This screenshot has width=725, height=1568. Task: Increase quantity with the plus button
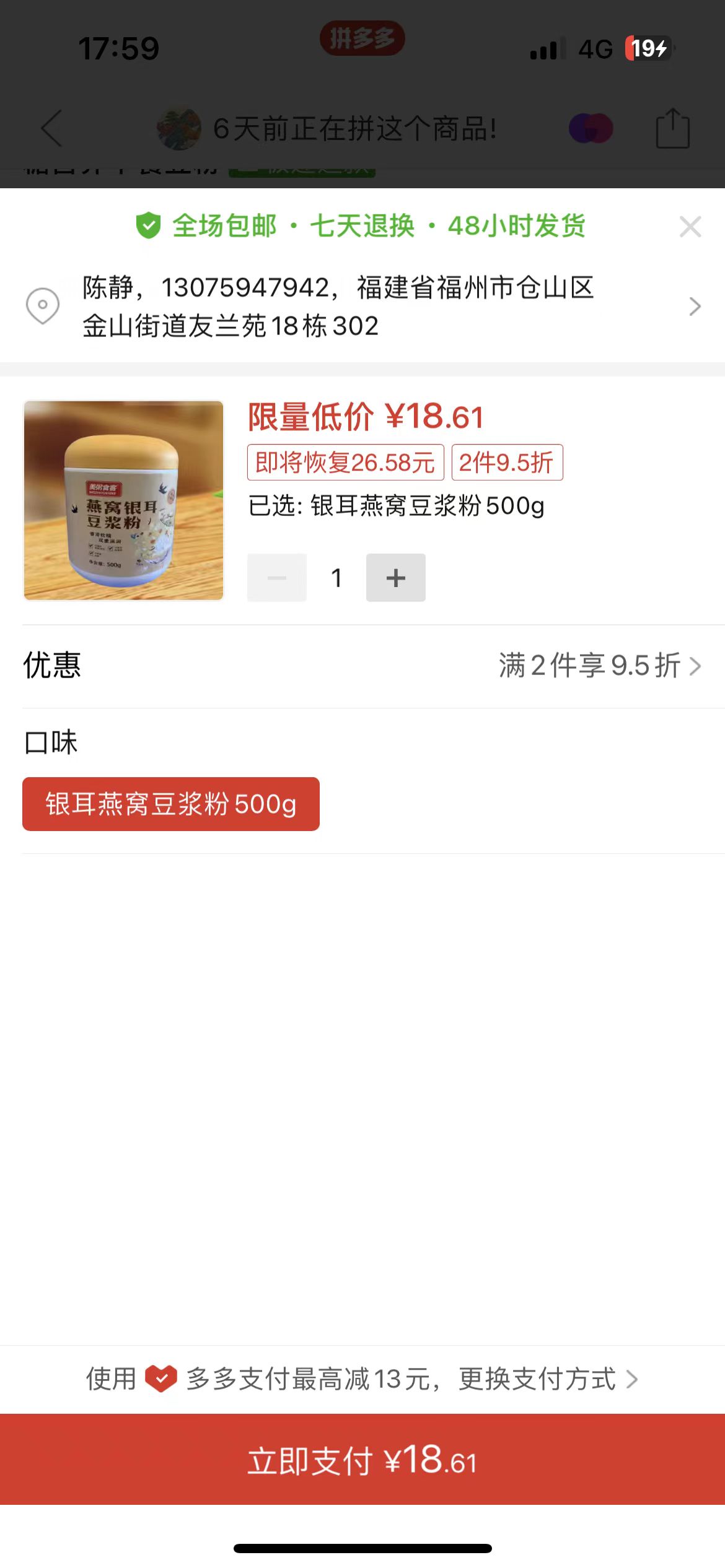(395, 578)
